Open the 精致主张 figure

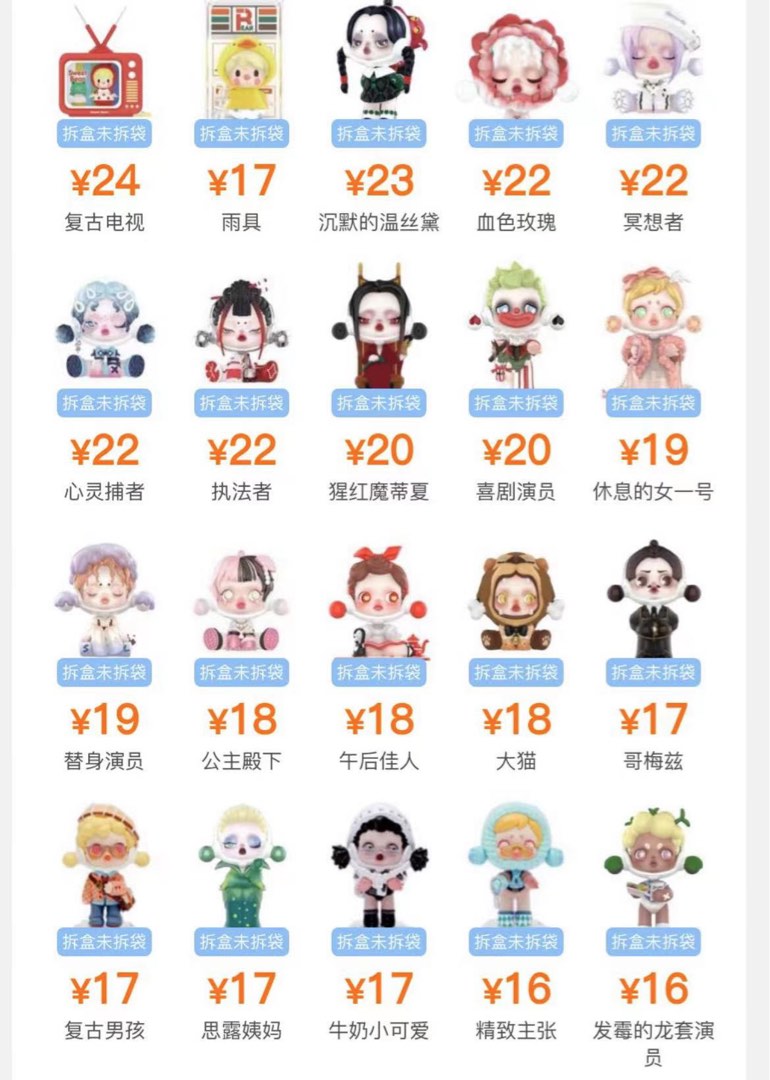515,866
